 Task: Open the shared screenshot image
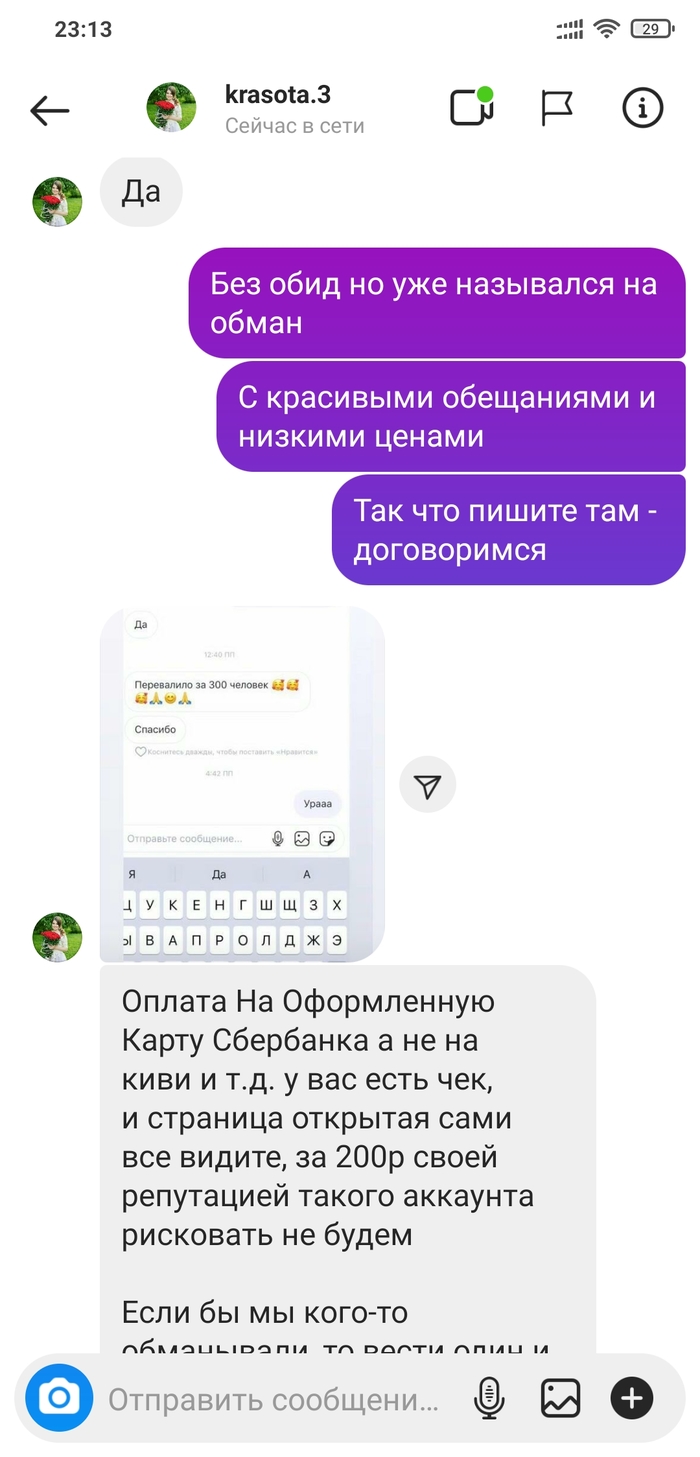242,785
